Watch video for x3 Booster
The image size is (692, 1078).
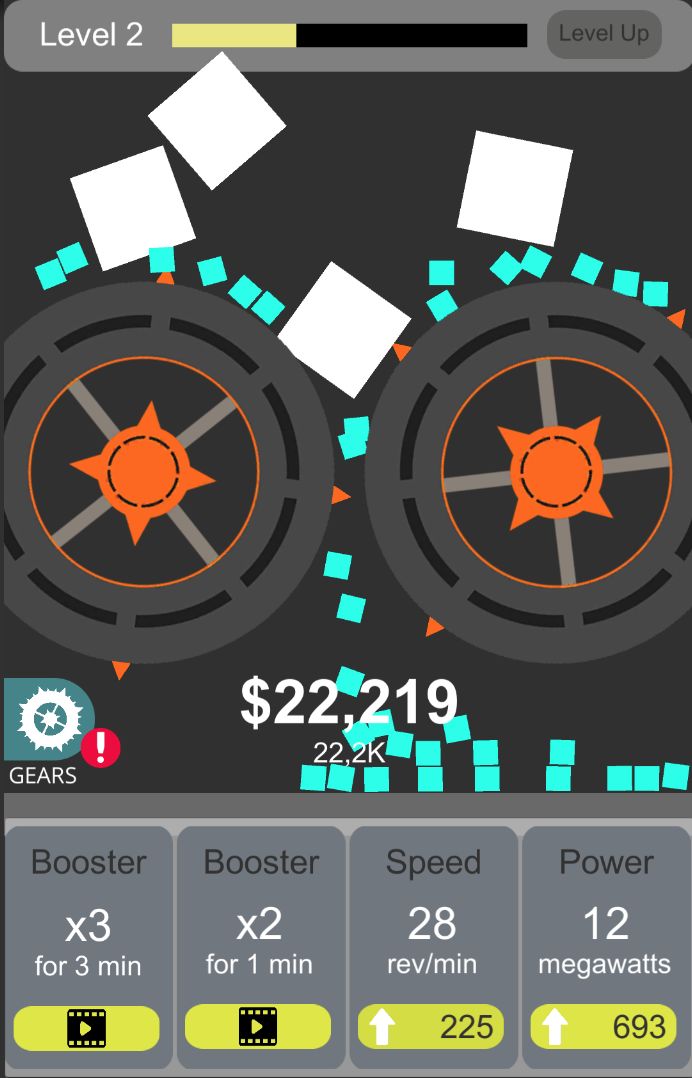pos(86,1027)
